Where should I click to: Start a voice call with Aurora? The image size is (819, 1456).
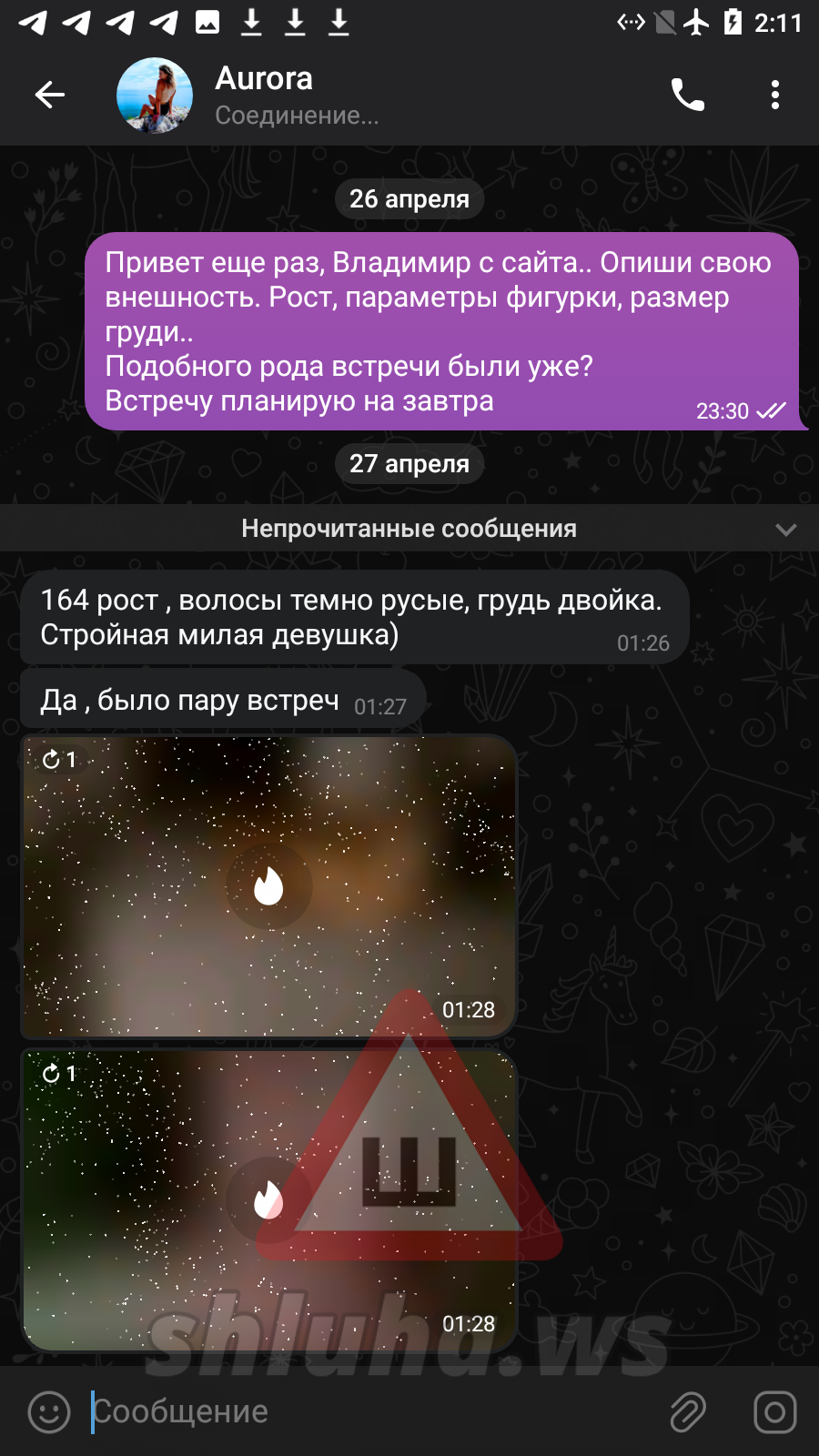tap(688, 95)
